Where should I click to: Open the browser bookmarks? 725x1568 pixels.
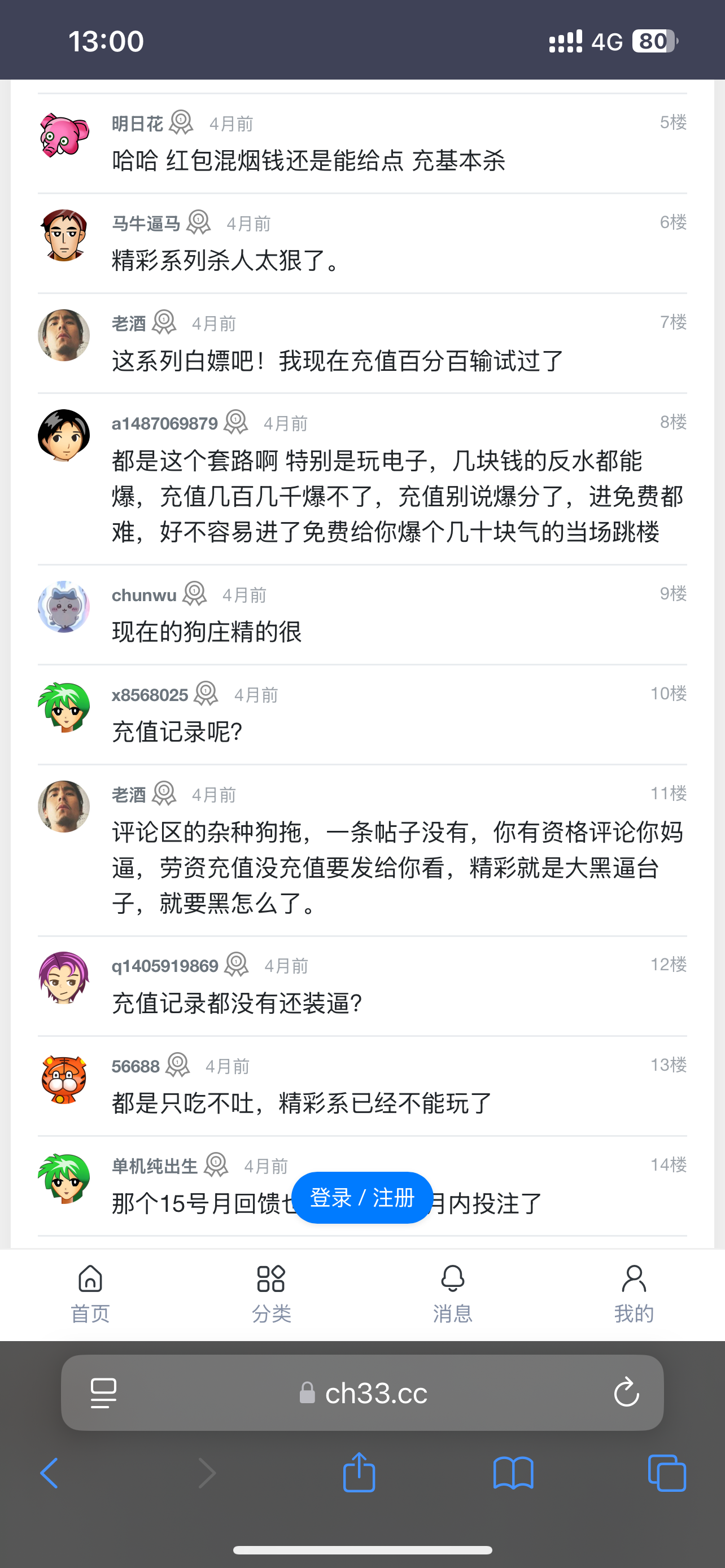click(x=513, y=1474)
